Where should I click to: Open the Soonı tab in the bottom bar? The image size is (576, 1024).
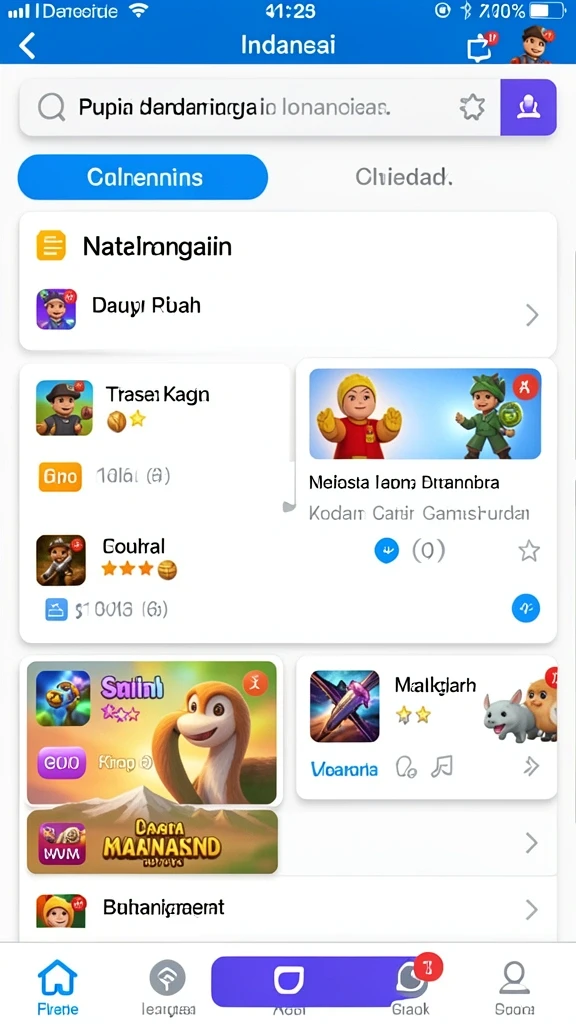tap(515, 986)
